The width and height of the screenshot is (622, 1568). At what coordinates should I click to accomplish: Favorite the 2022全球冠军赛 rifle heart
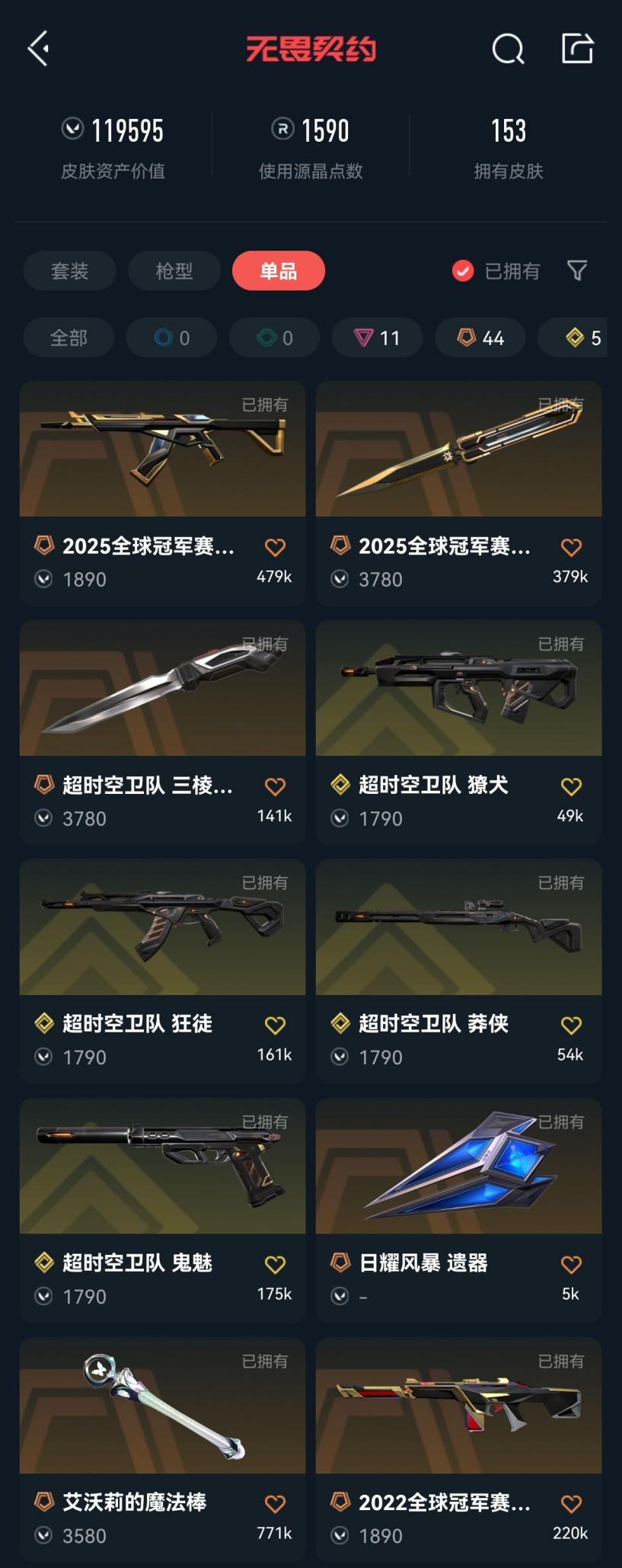(x=571, y=1503)
